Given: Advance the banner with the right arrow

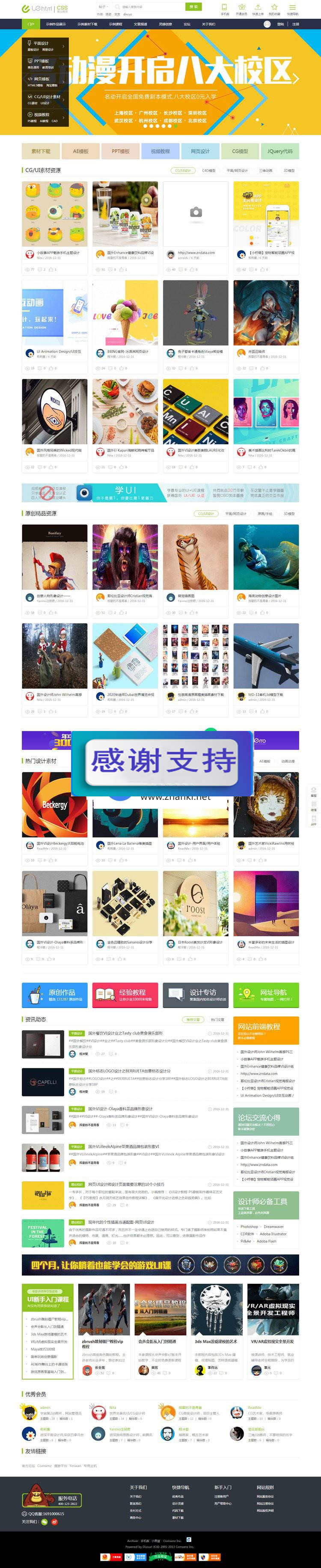Looking at the screenshot, I should pos(296,79).
